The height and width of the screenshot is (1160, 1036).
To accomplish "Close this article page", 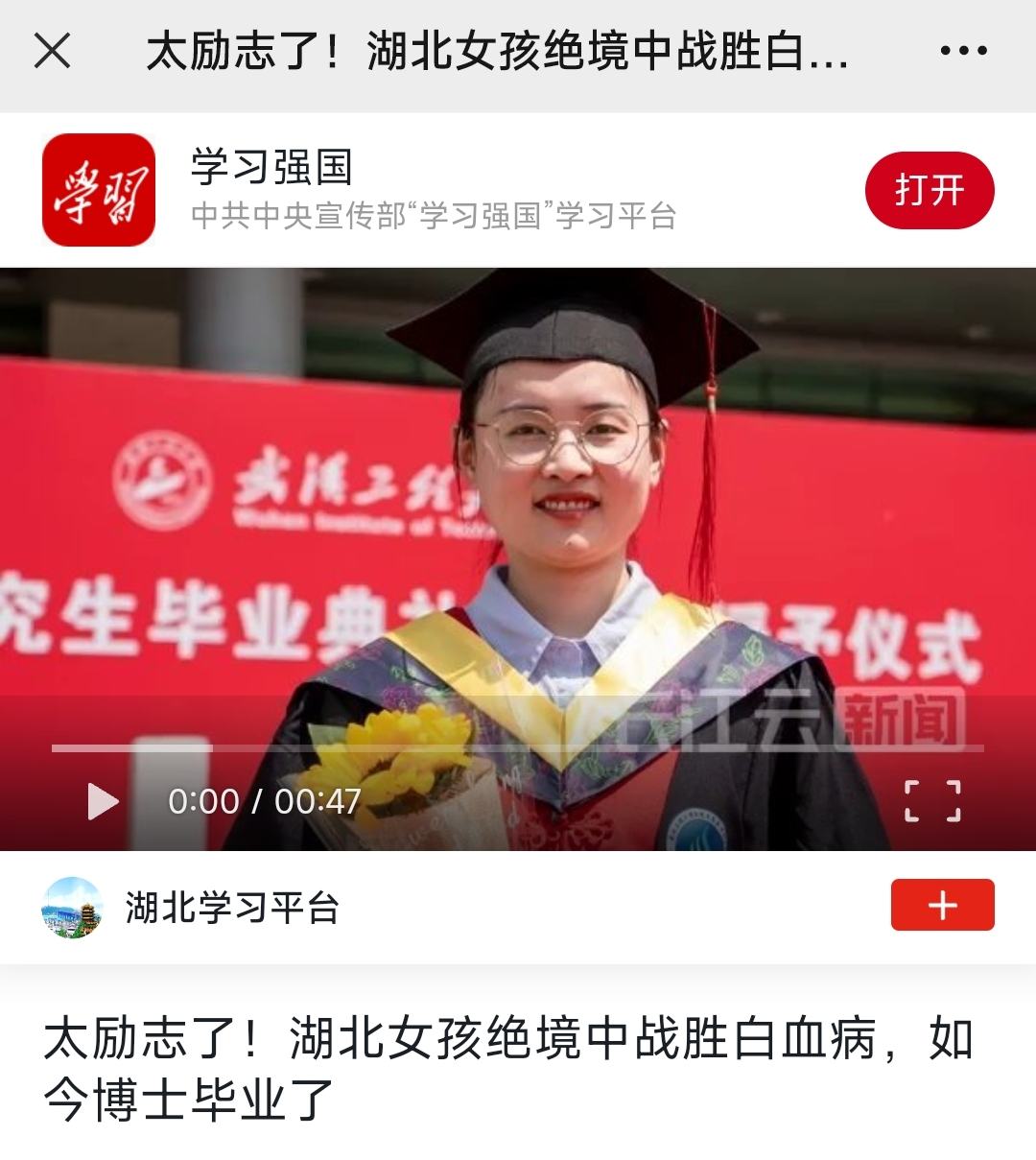I will (53, 51).
